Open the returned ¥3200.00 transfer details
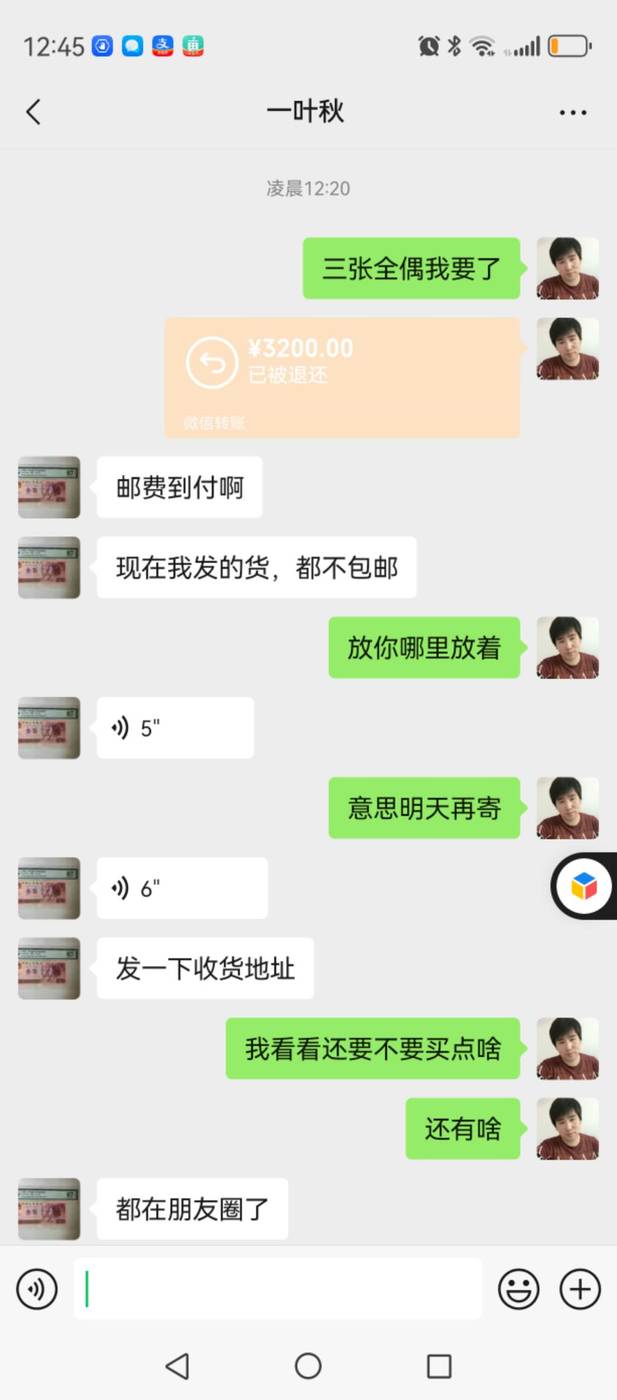This screenshot has width=617, height=1400. point(342,377)
